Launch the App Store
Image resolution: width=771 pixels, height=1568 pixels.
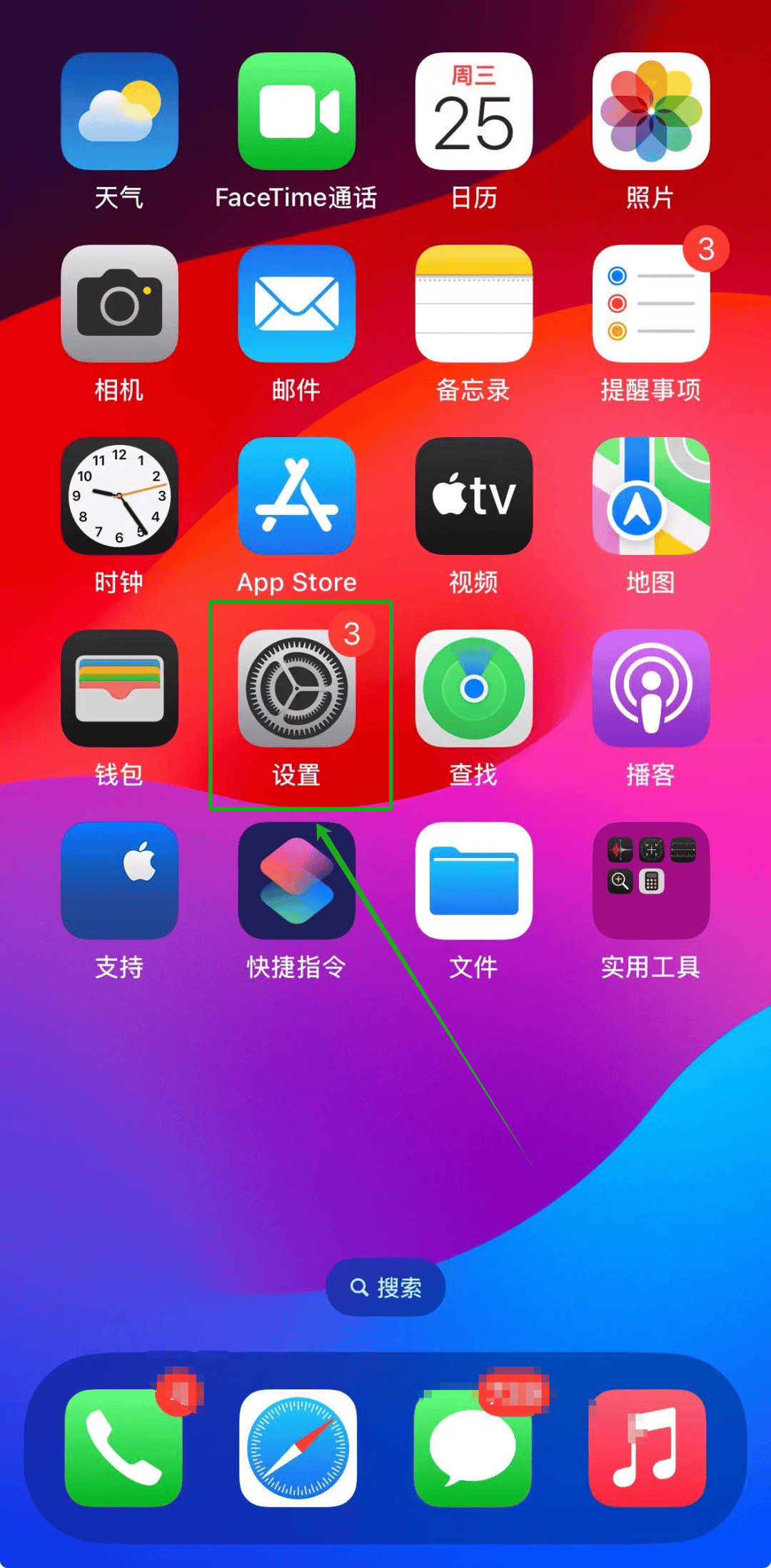tap(296, 496)
